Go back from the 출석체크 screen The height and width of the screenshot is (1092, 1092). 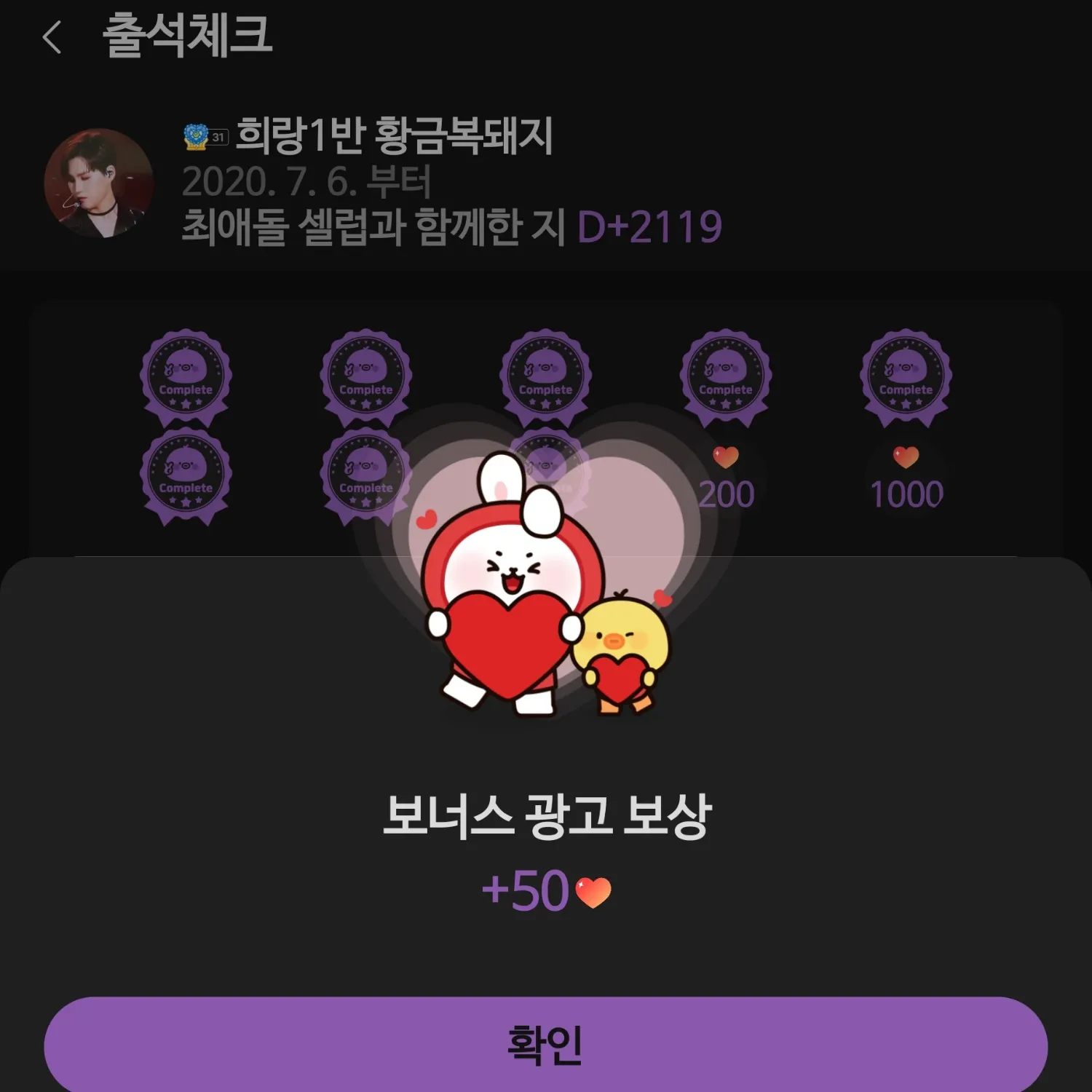(x=52, y=37)
